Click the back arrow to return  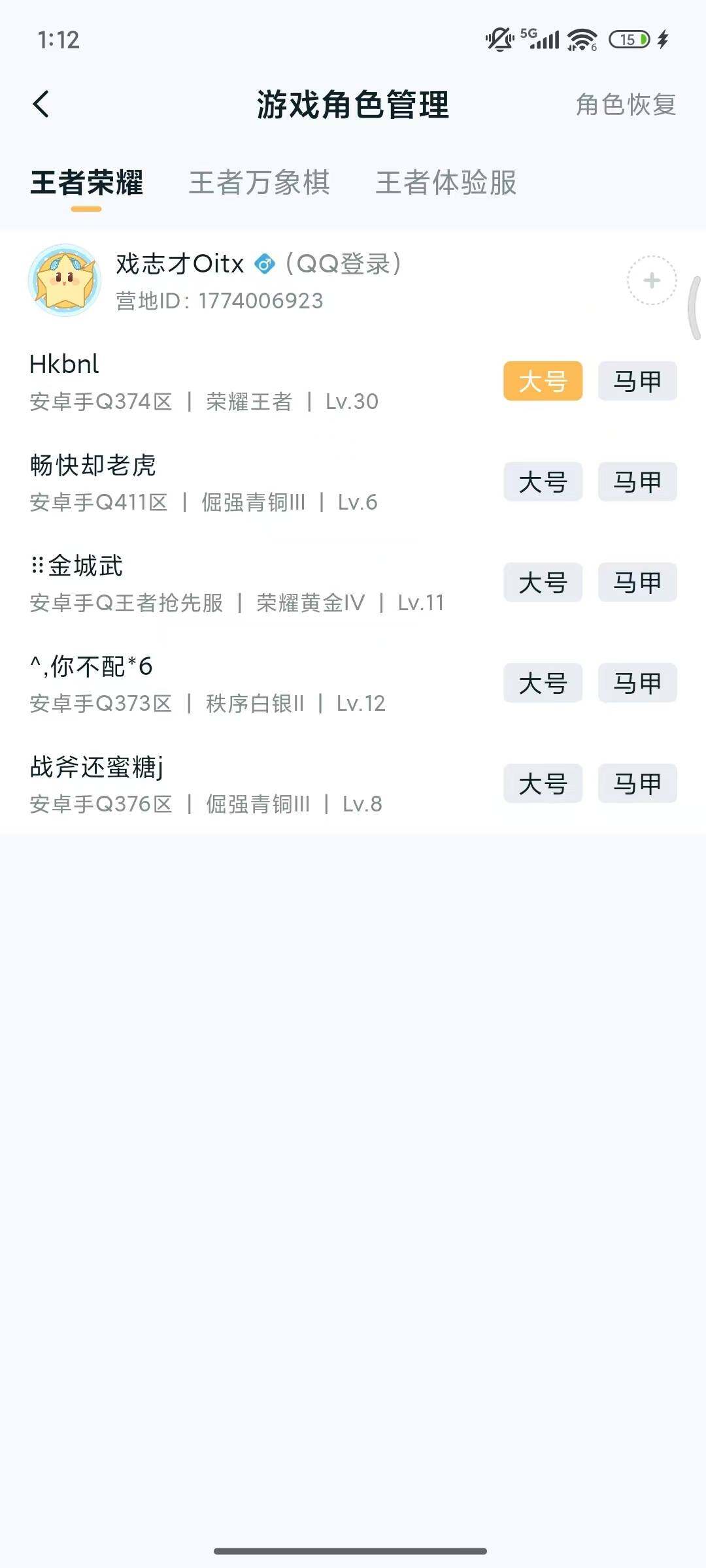pos(41,103)
